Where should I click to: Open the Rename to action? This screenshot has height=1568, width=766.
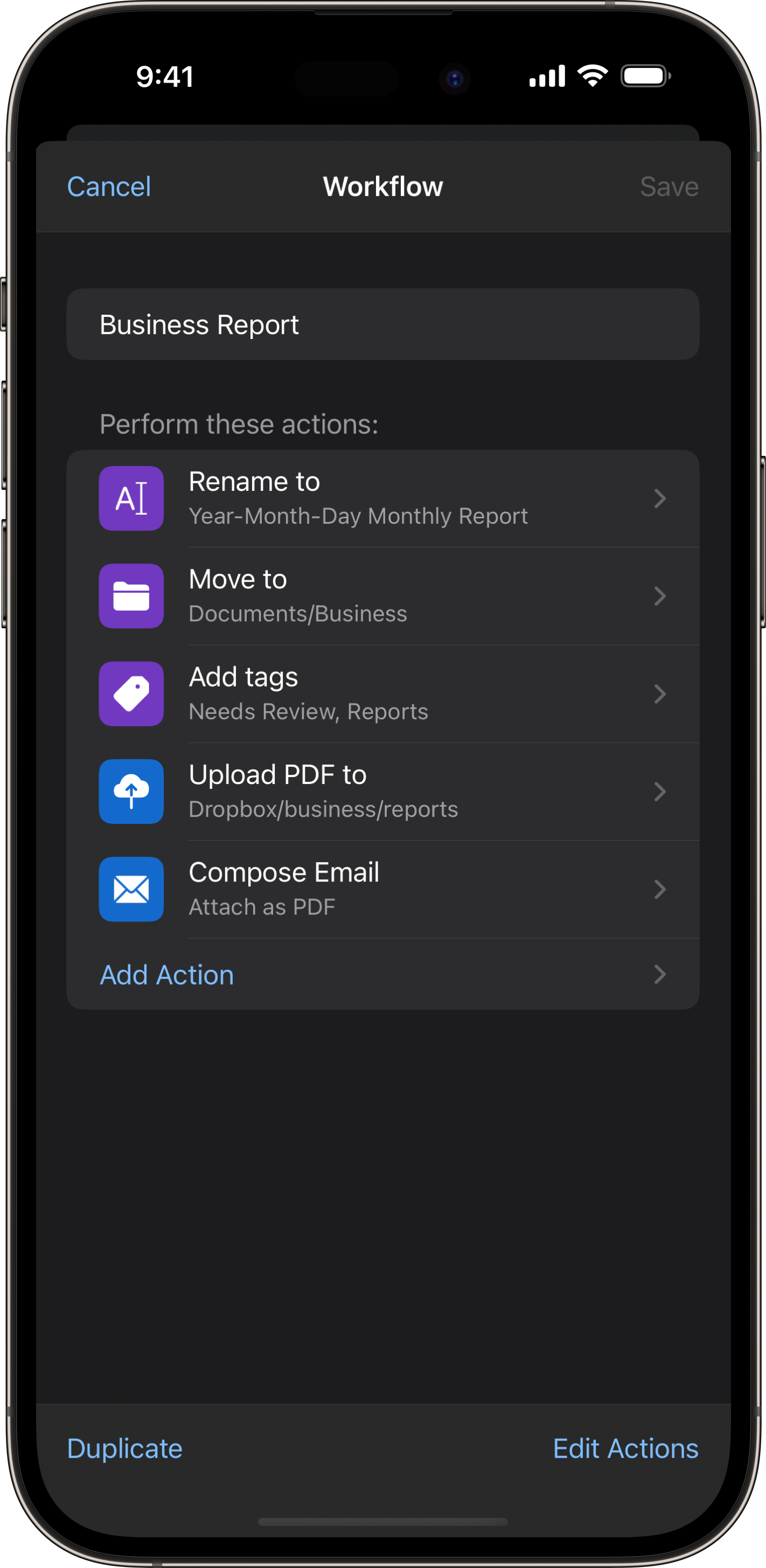pyautogui.click(x=382, y=498)
